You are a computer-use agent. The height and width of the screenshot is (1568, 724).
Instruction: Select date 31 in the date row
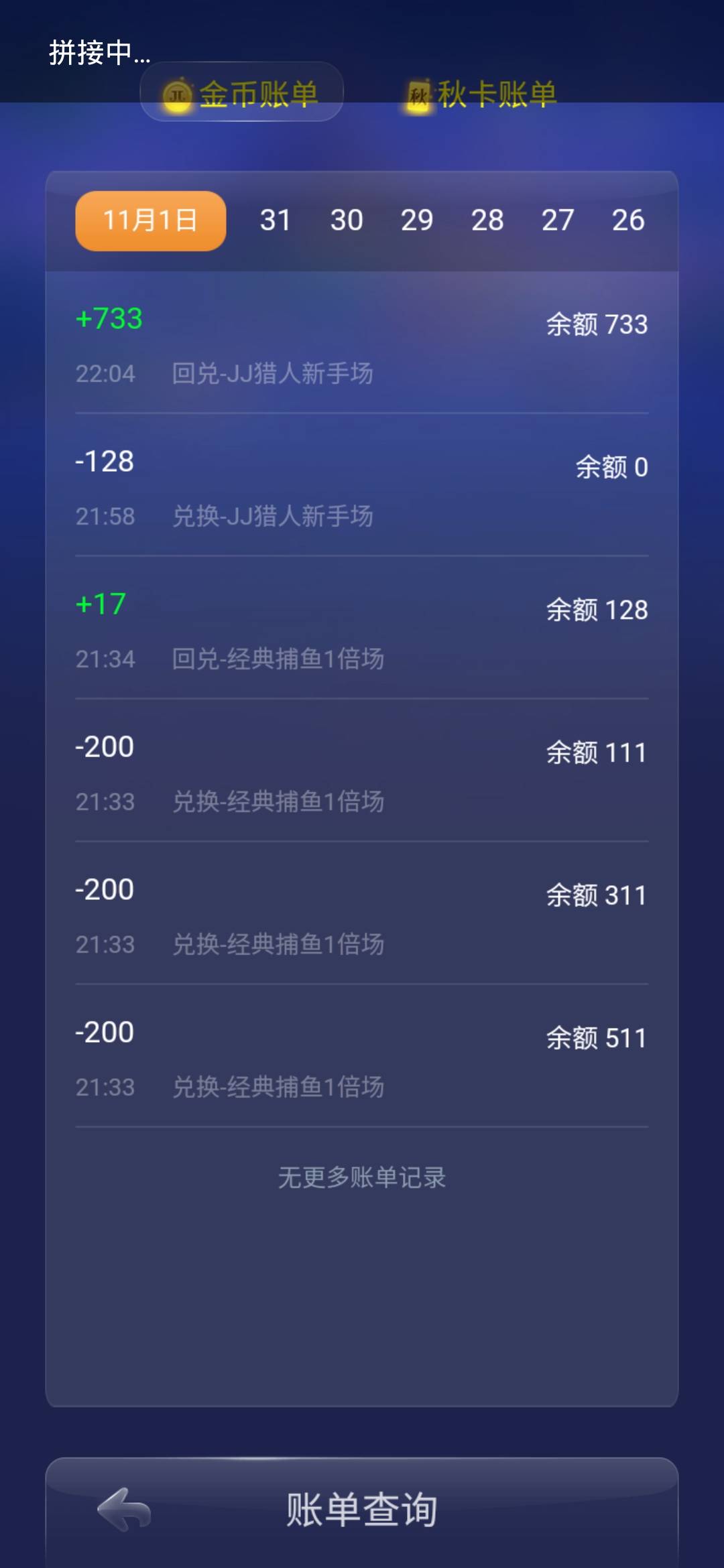274,220
